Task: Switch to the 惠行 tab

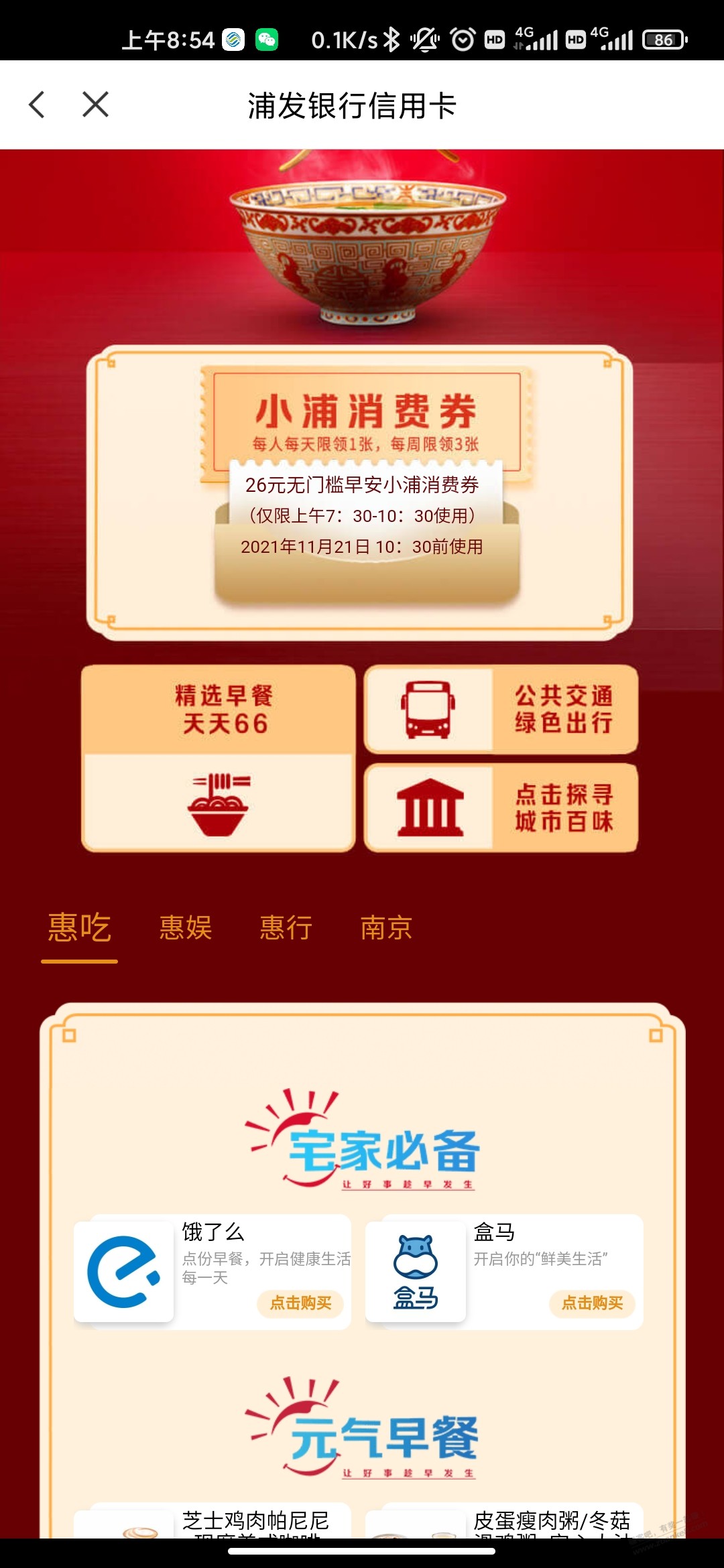Action: tap(286, 928)
